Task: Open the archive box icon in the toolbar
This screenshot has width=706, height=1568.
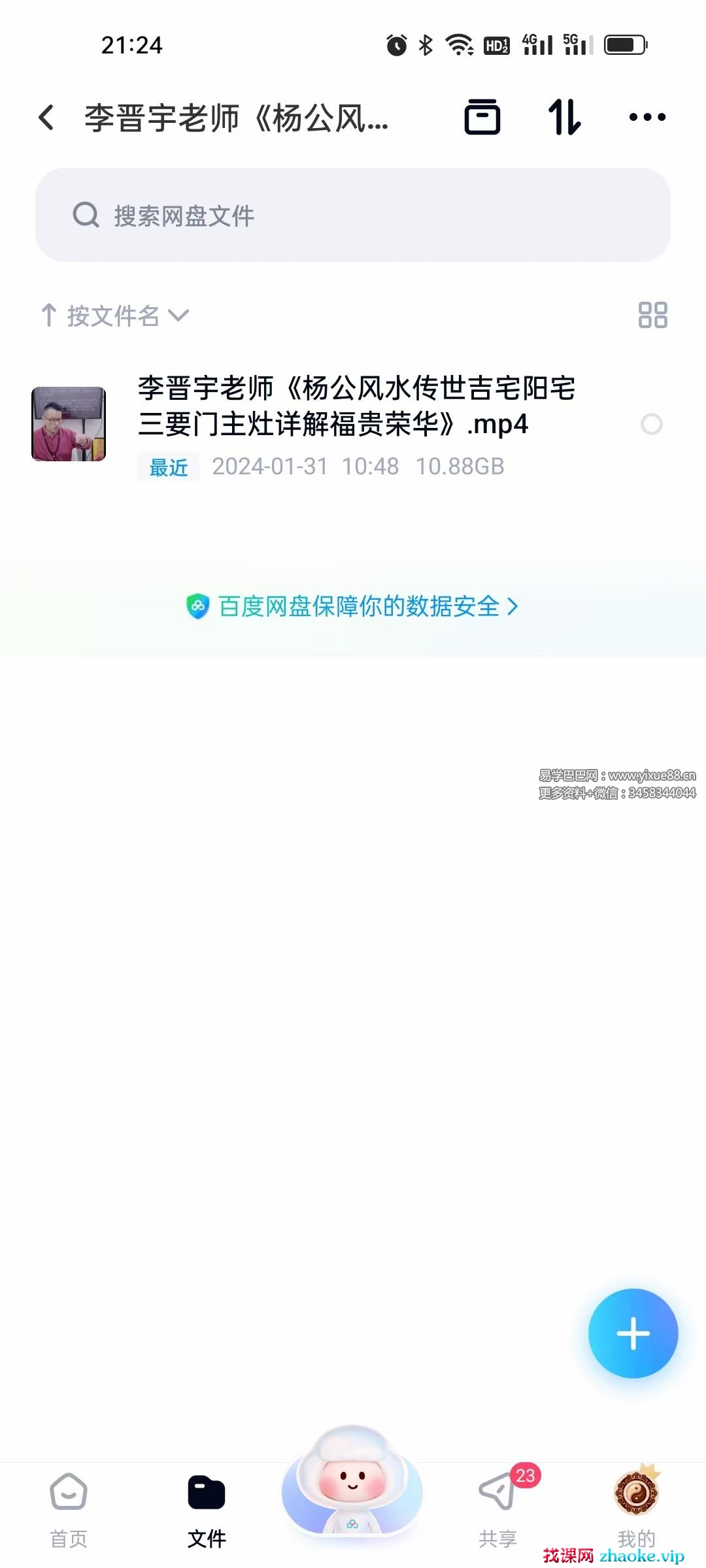Action: 482,118
